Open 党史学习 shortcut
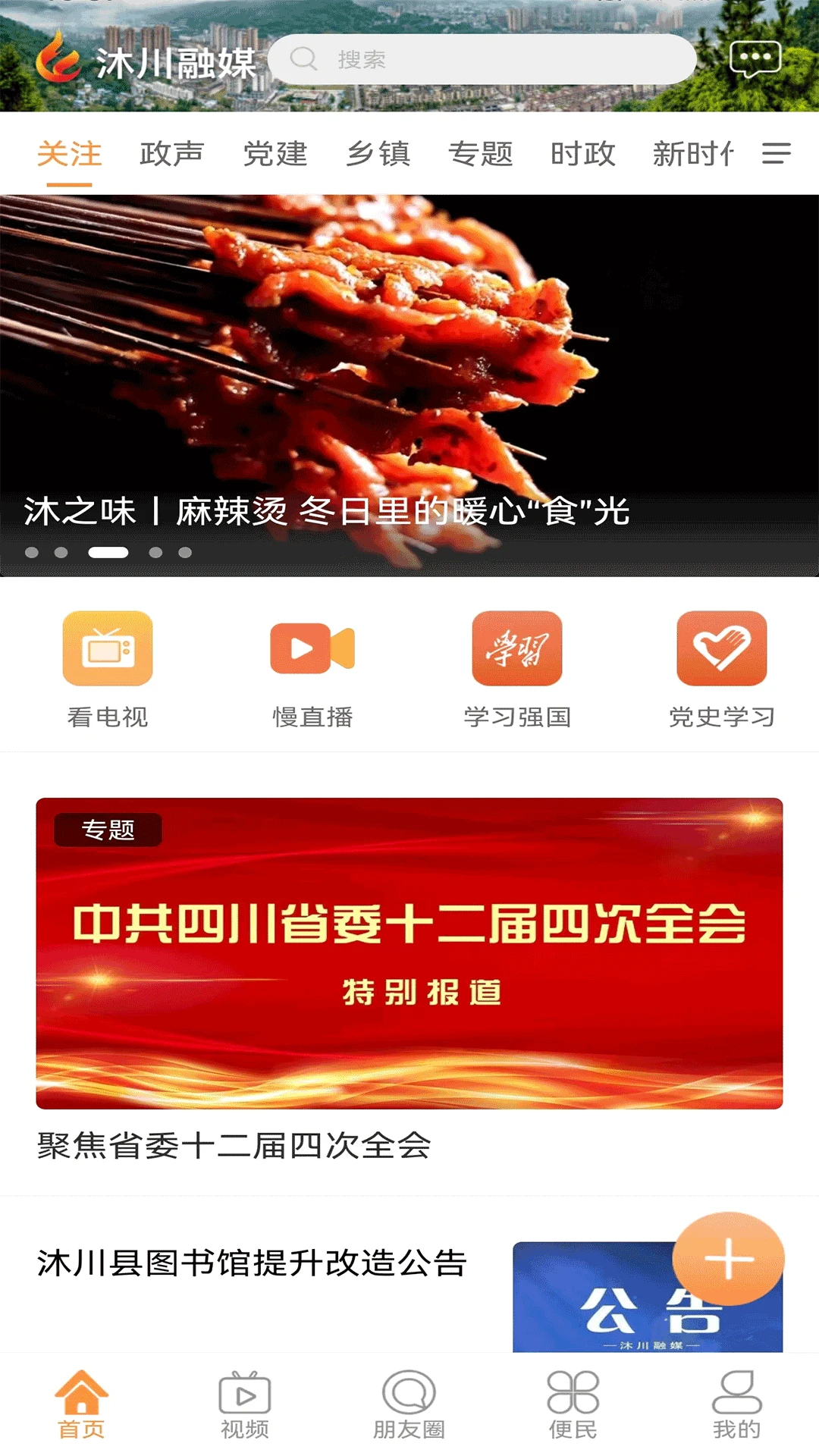Viewport: 819px width, 1456px height. (x=721, y=669)
